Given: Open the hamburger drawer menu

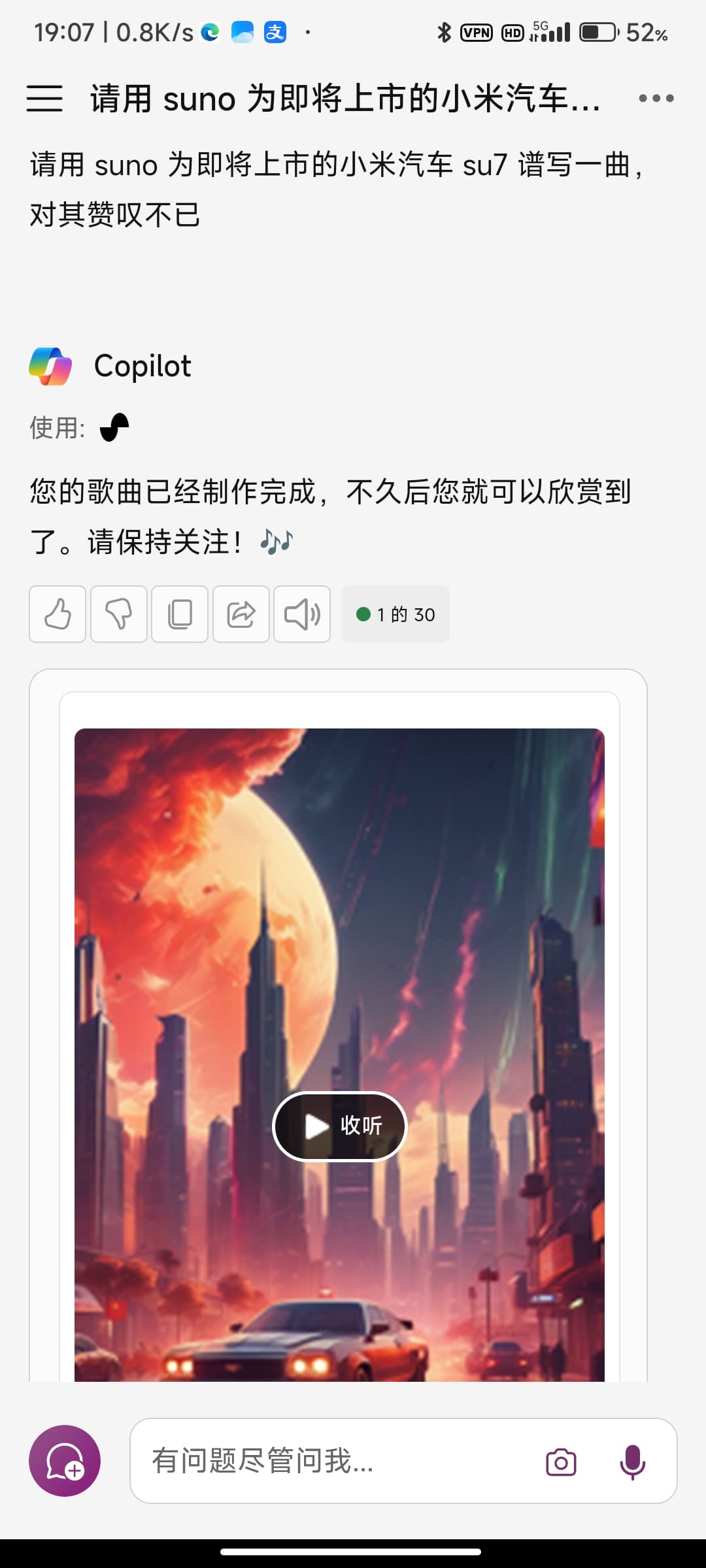Looking at the screenshot, I should click(x=44, y=98).
